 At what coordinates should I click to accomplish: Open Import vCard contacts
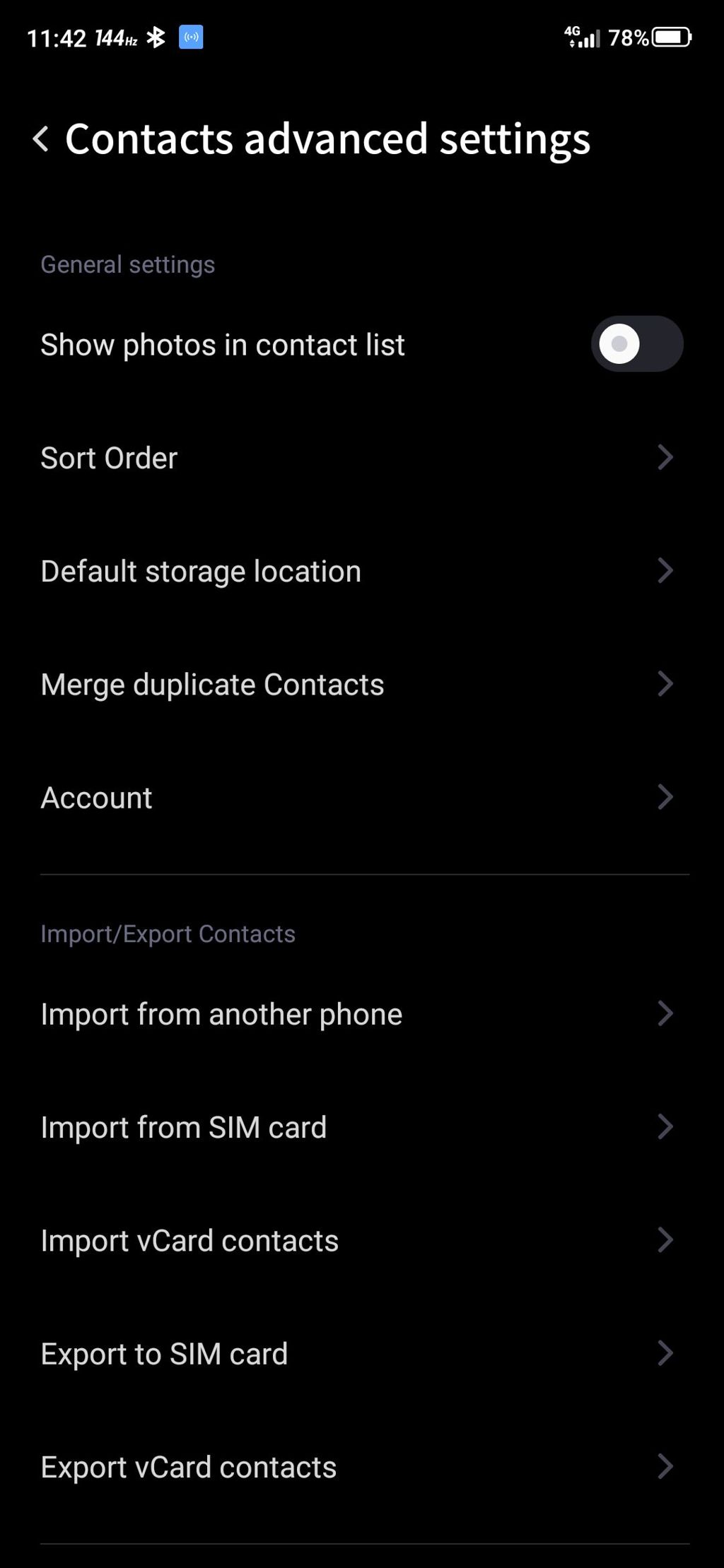pos(362,1240)
